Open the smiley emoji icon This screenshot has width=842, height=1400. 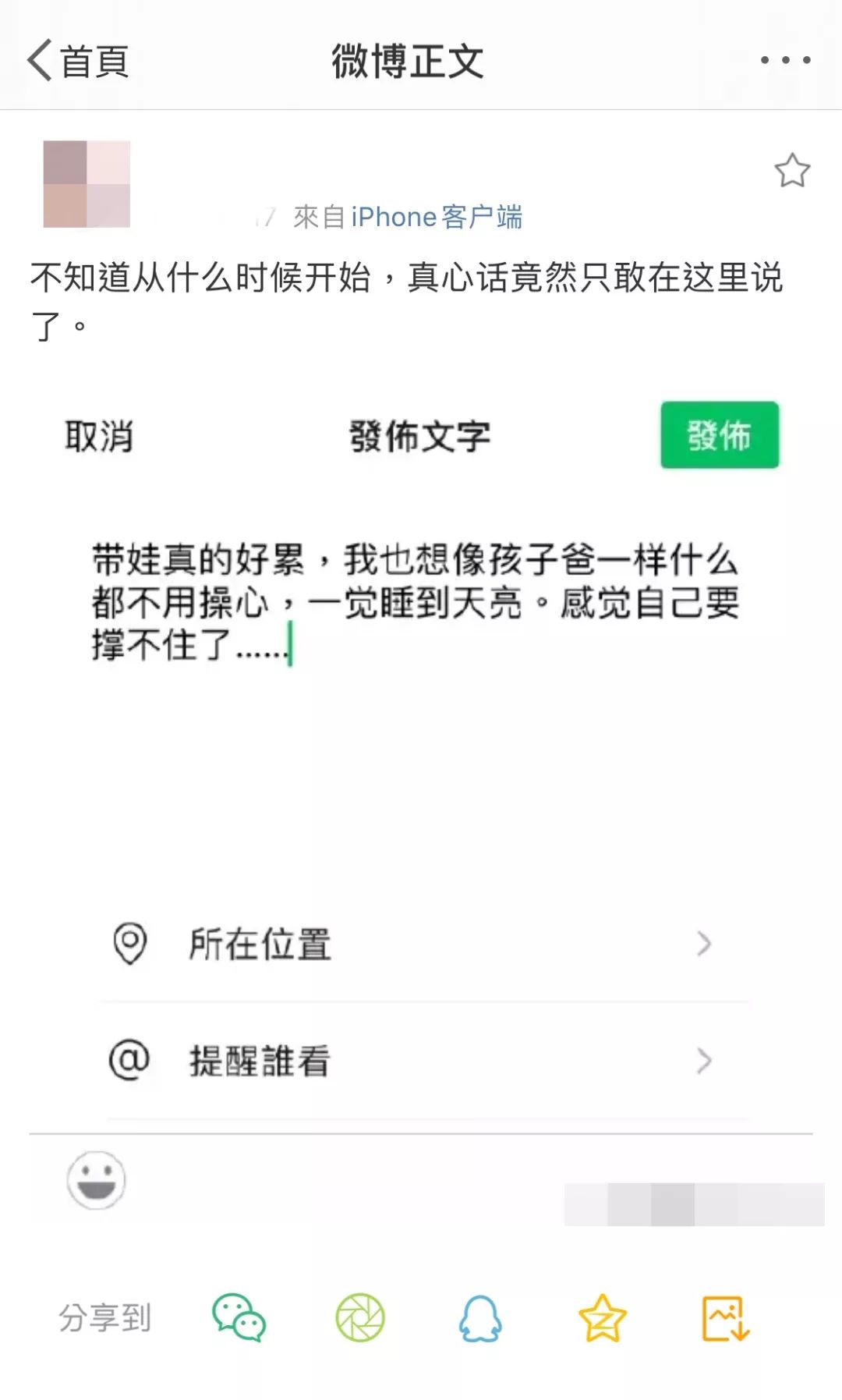[95, 1180]
